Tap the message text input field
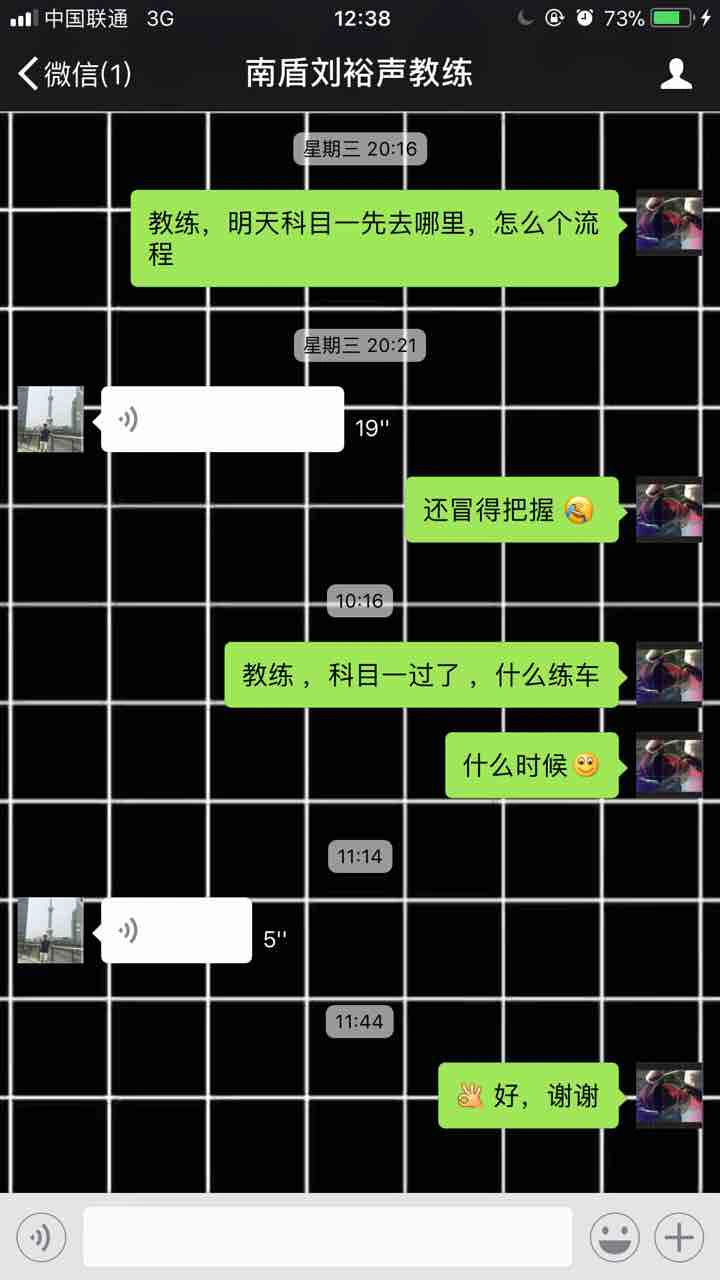 click(x=327, y=1238)
